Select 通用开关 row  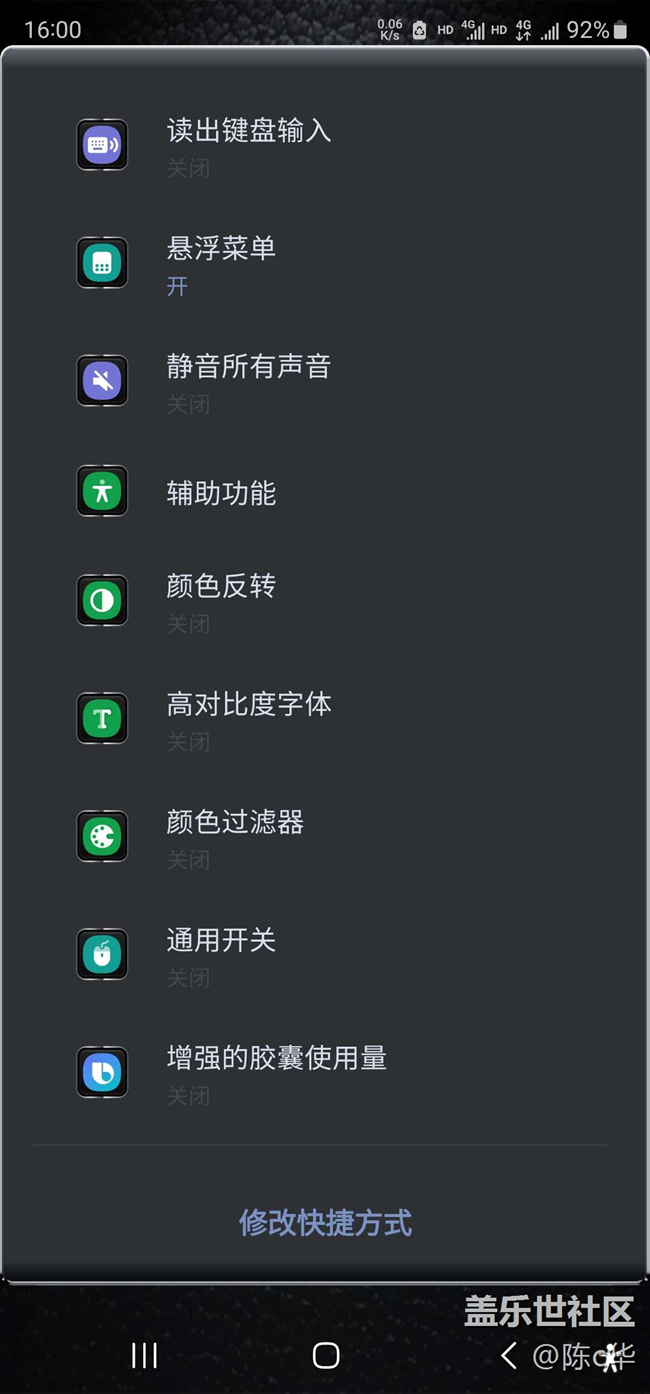click(x=325, y=954)
